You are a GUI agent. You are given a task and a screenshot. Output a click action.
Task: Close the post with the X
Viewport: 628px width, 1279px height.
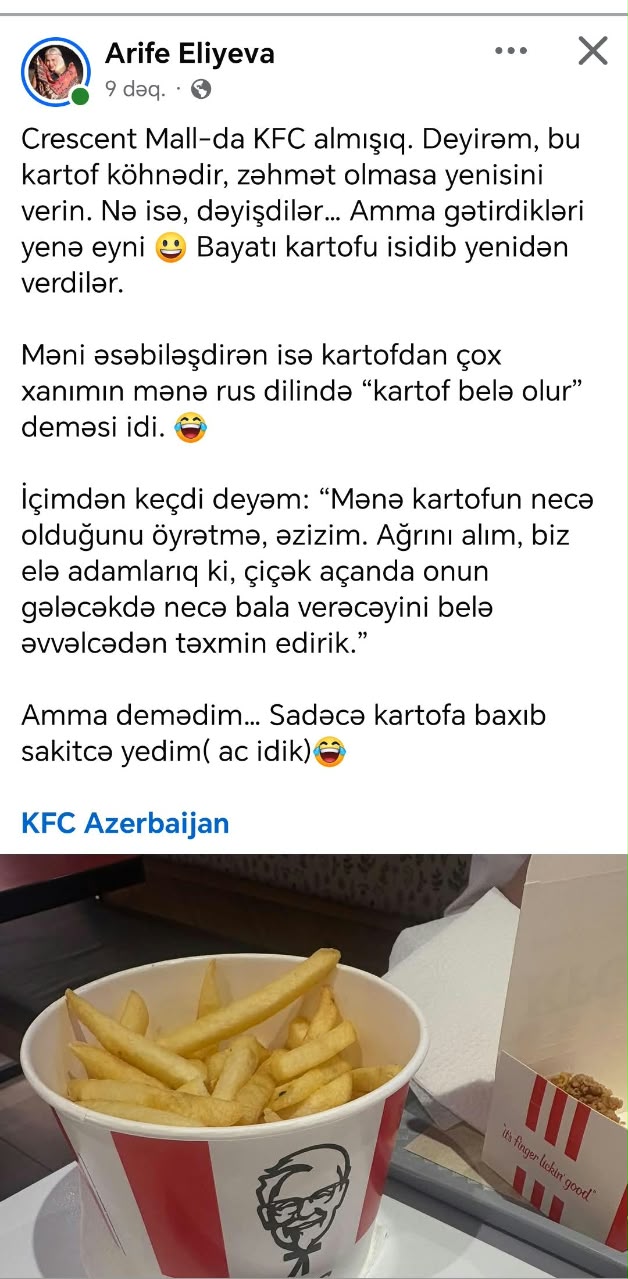tap(593, 50)
